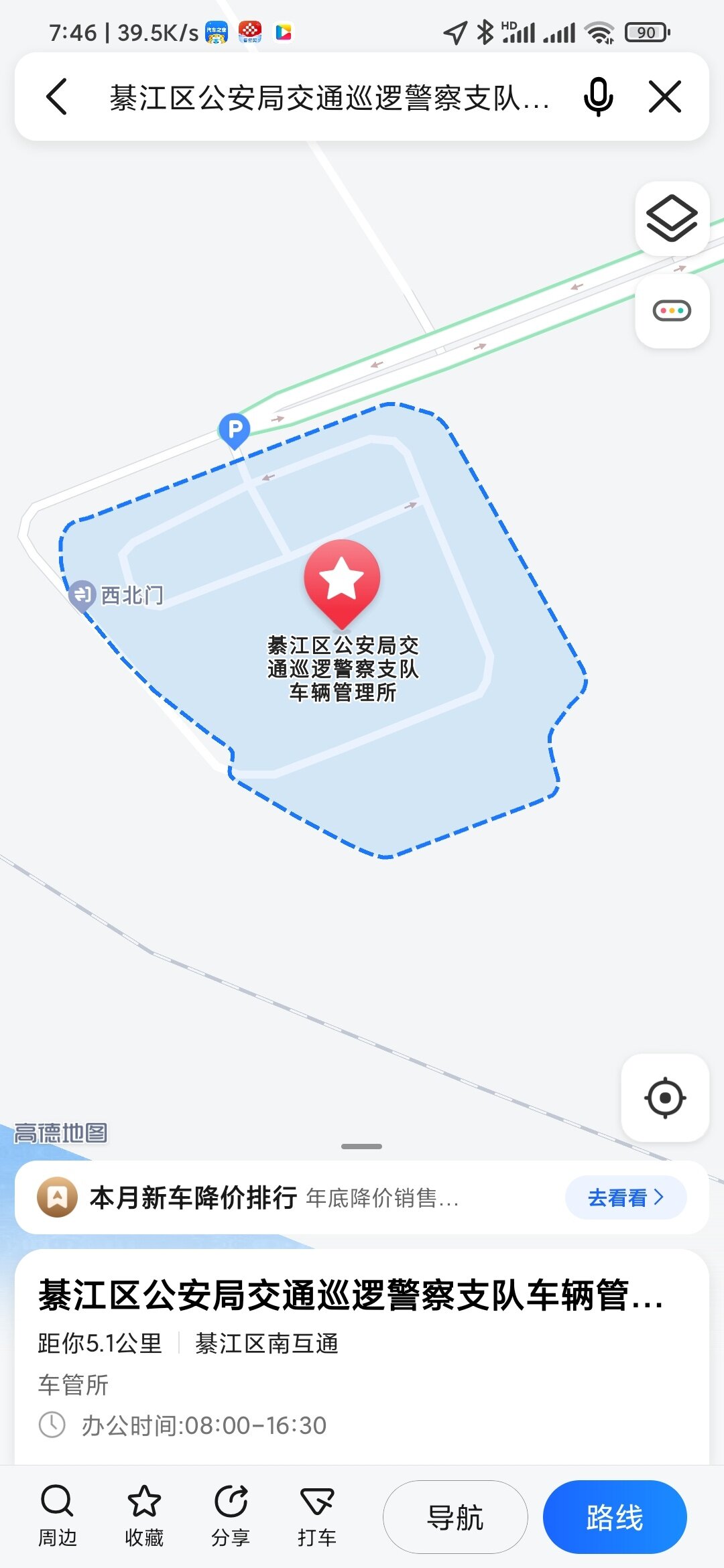Start voice search with the microphone icon
The image size is (724, 1568).
[x=598, y=97]
